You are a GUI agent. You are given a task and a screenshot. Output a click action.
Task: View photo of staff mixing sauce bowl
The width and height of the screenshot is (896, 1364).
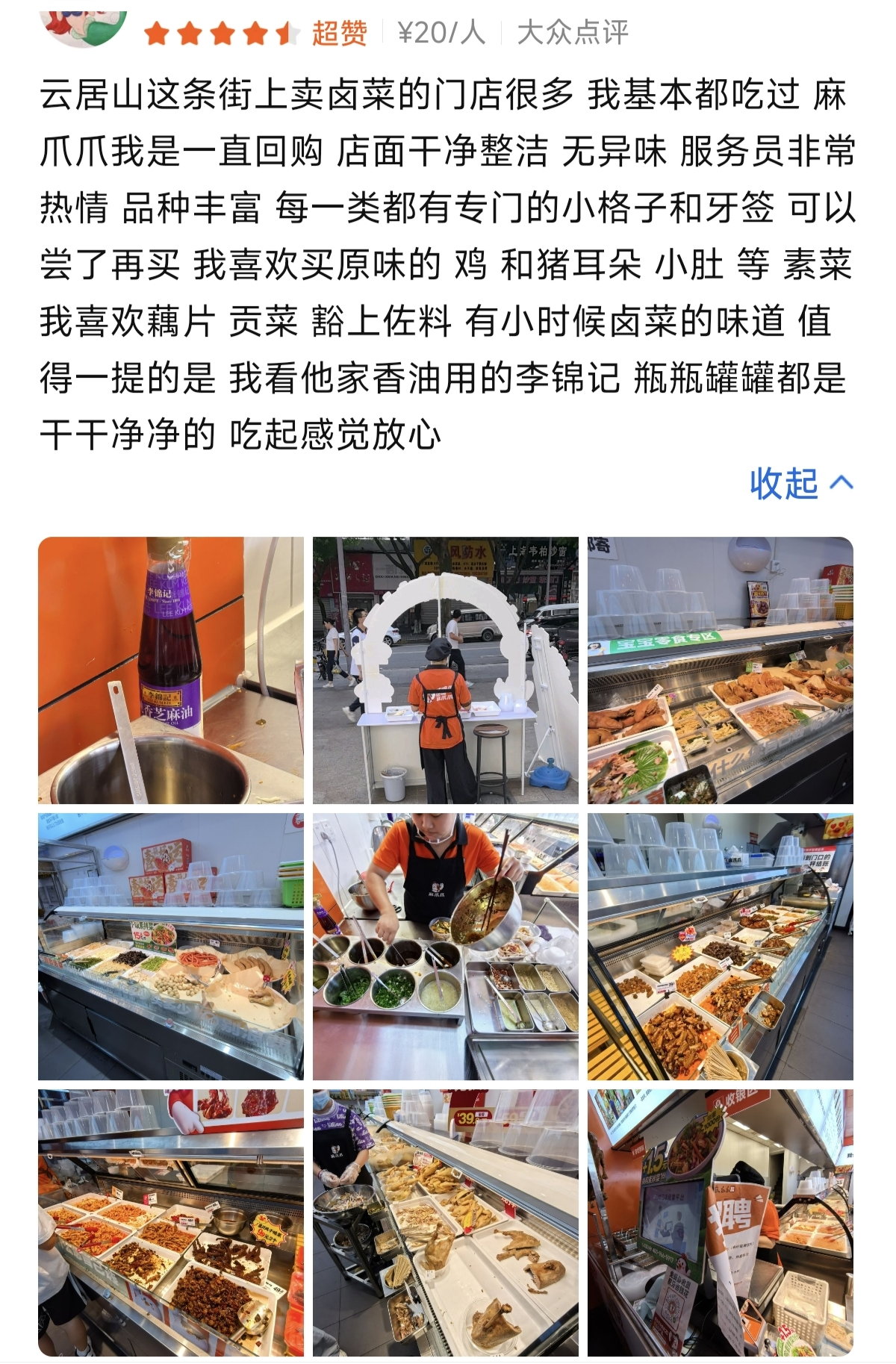point(445,946)
